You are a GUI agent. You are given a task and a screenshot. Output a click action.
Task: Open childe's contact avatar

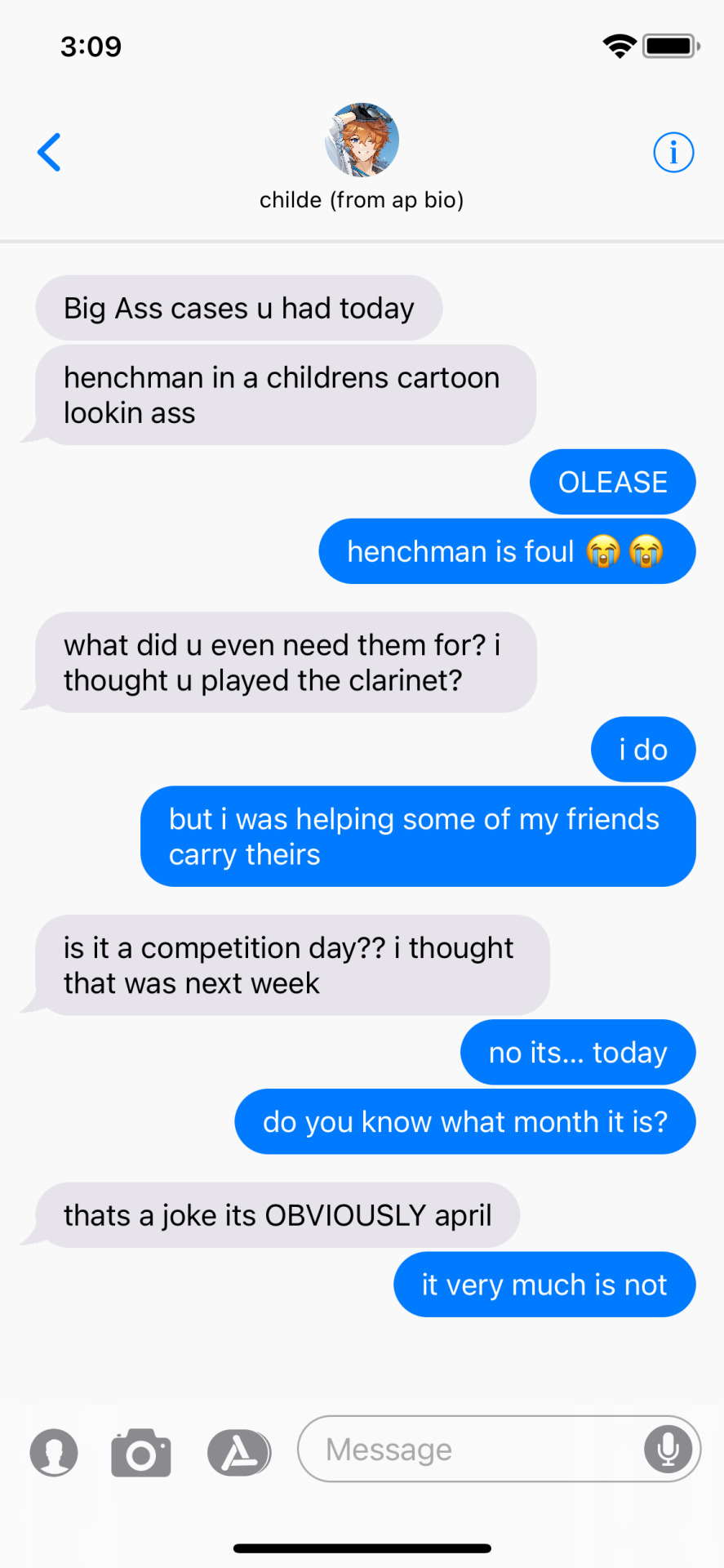362,140
